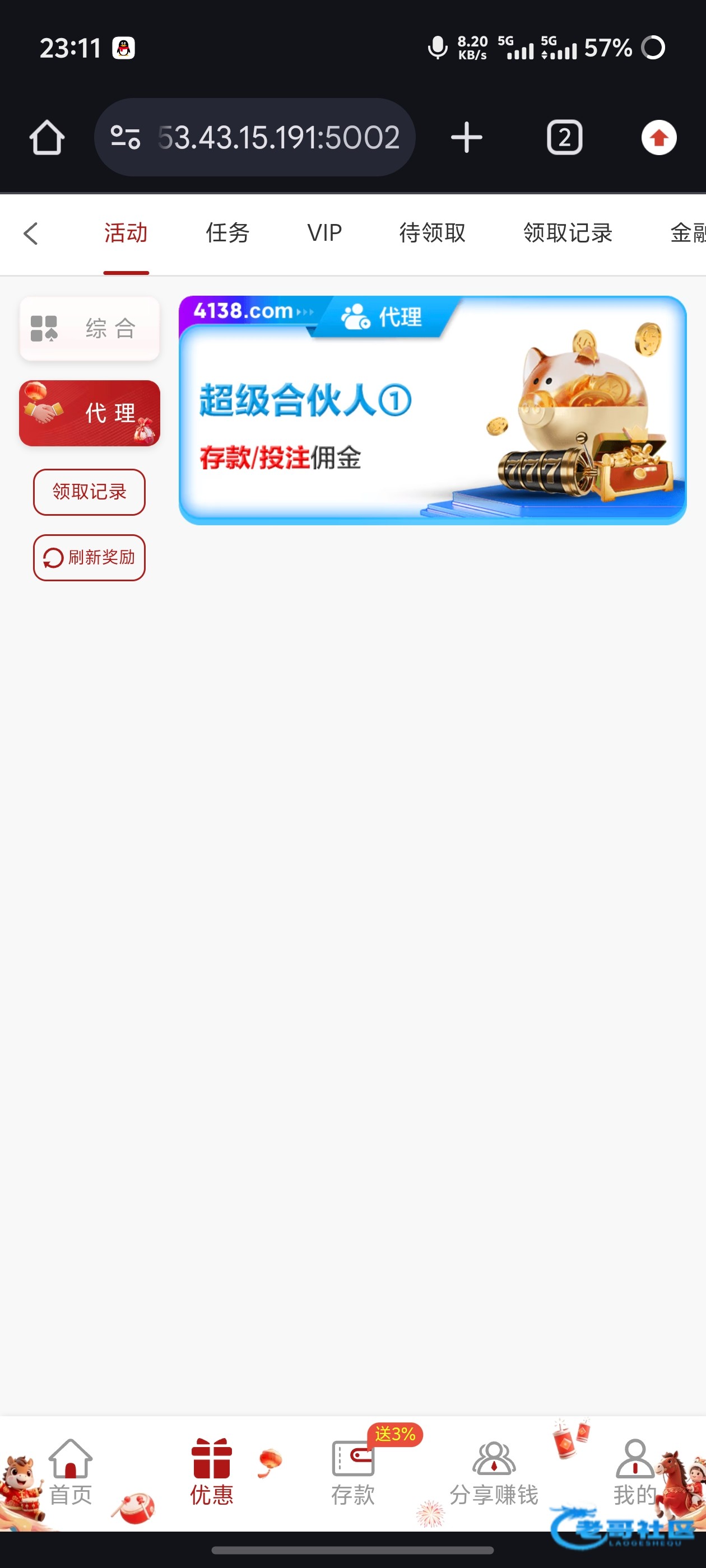Switch to the 待领取 tab
706x1568 pixels.
[432, 233]
